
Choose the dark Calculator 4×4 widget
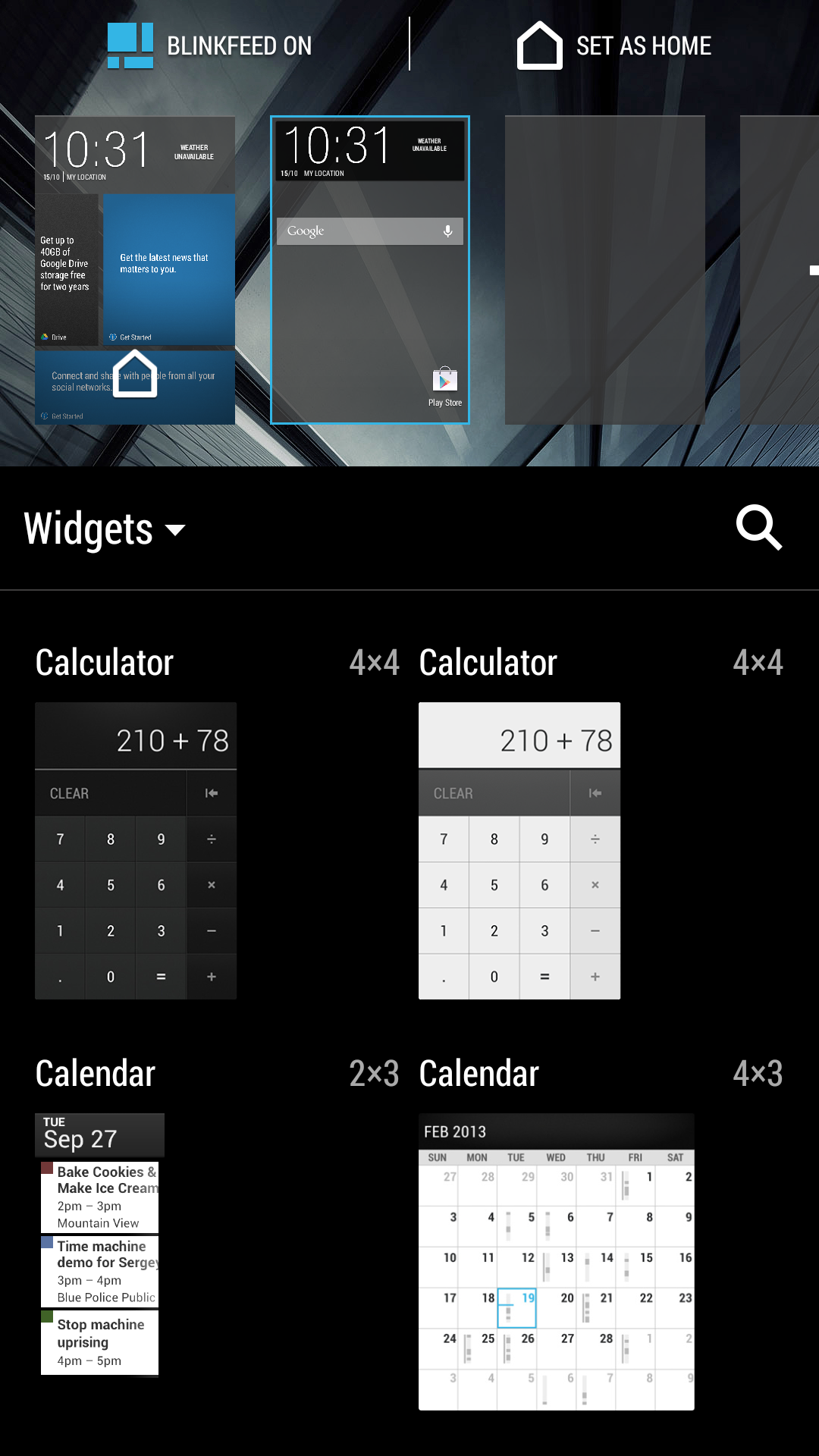136,850
